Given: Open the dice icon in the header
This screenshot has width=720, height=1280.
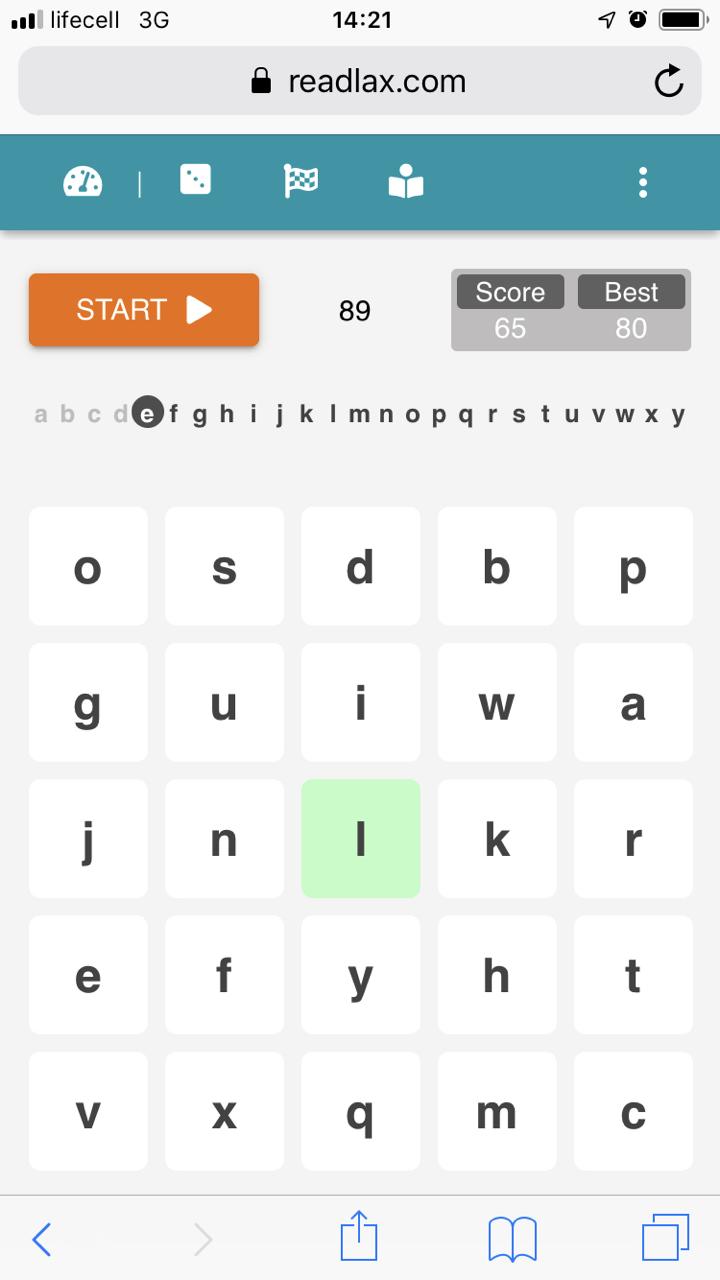Looking at the screenshot, I should [195, 180].
